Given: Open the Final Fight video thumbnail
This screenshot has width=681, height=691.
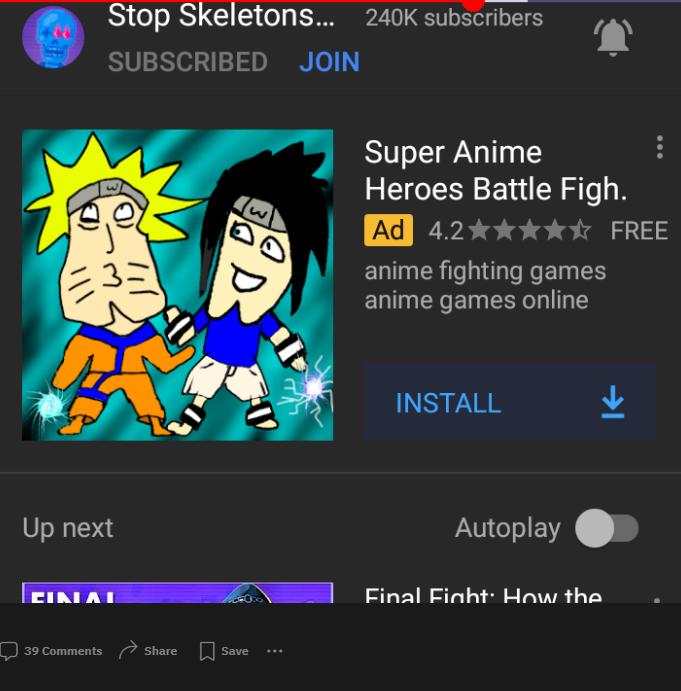Looking at the screenshot, I should 178,593.
